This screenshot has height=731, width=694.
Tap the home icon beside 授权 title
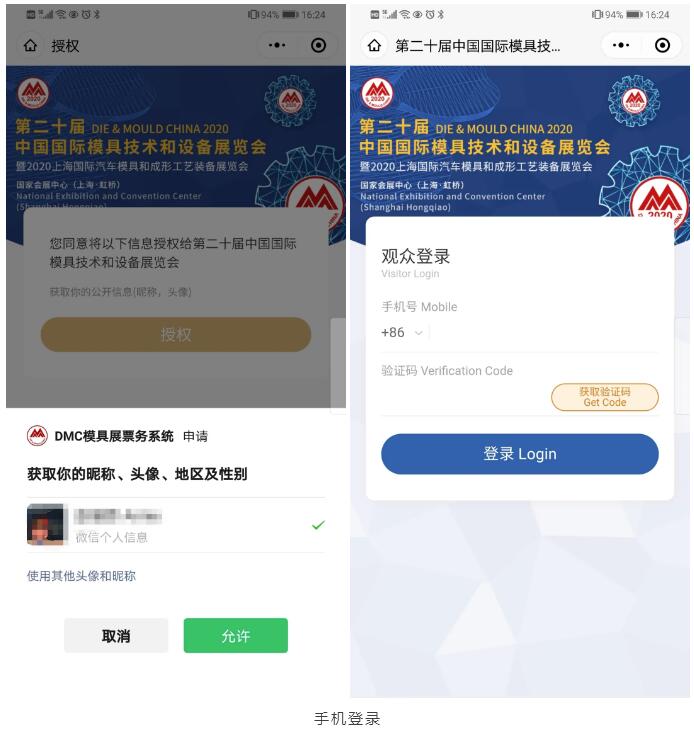(x=31, y=46)
